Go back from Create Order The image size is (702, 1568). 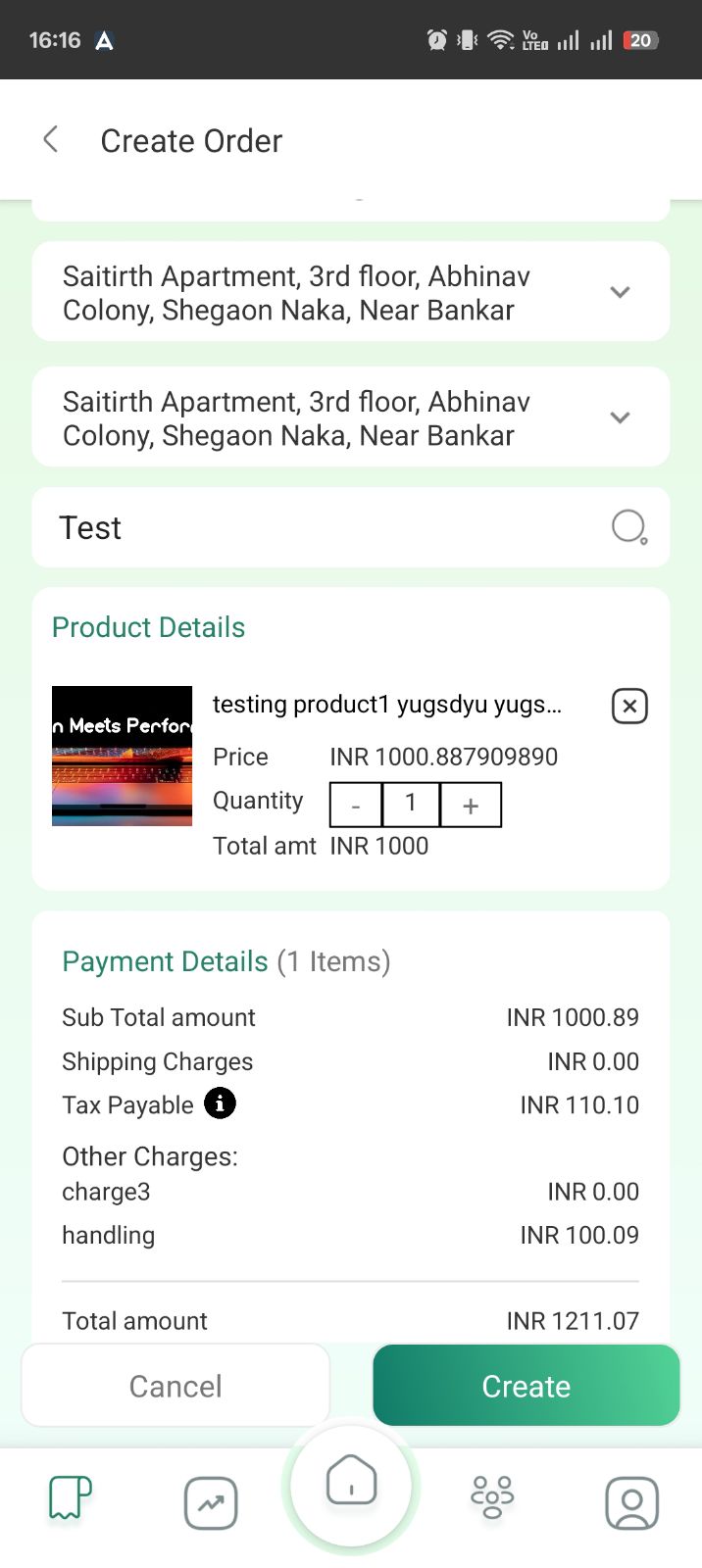pos(51,140)
